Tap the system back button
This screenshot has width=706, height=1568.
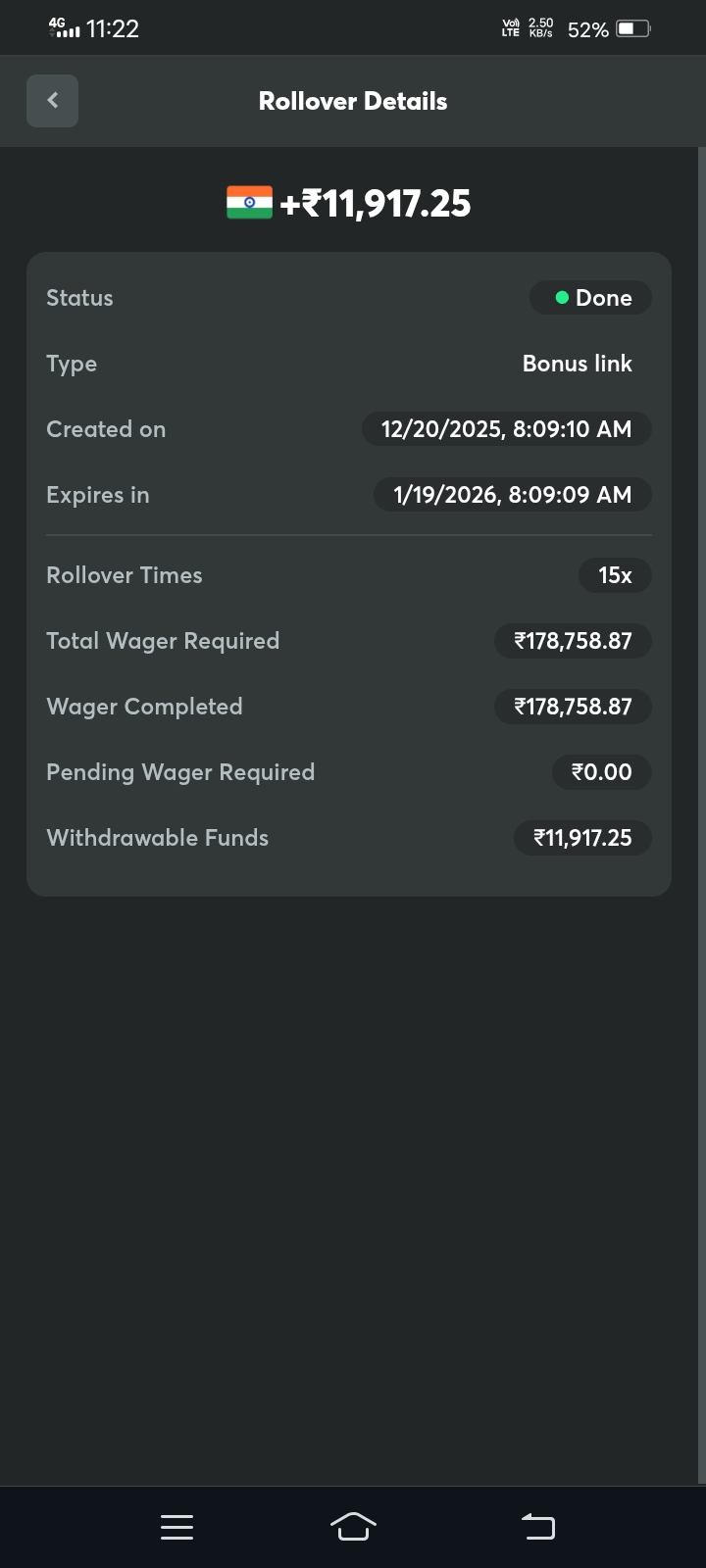[537, 1527]
